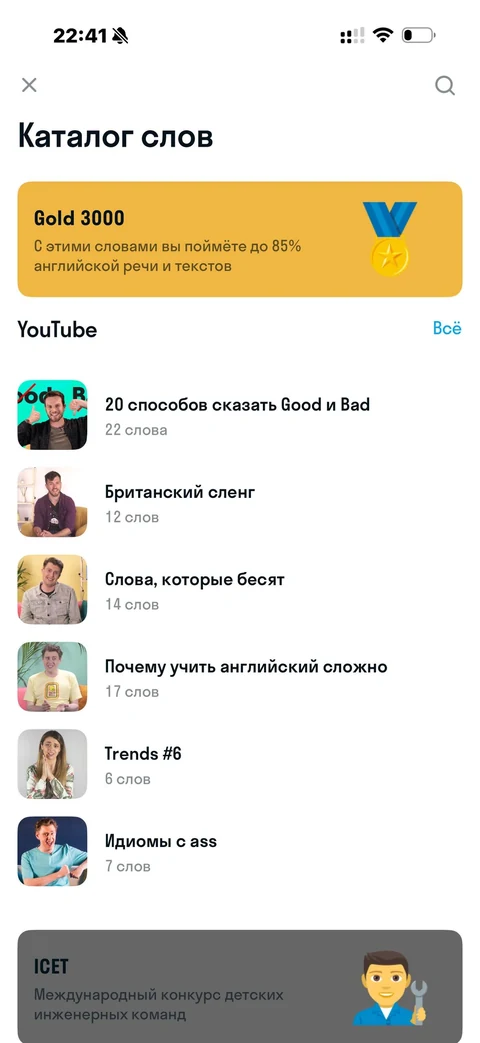The image size is (480, 1043).
Task: Open 20 способов сказать Good и Bad
Action: (x=239, y=415)
